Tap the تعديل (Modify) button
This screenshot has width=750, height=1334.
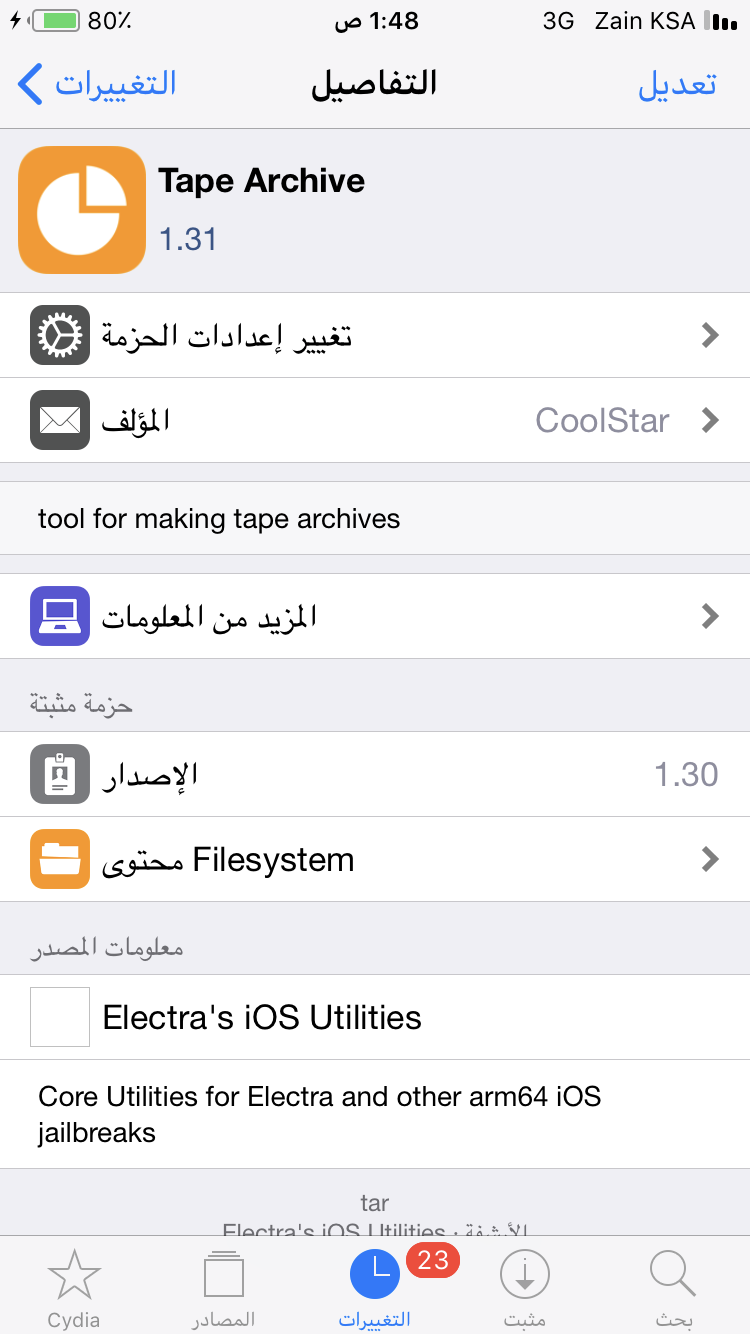tap(677, 84)
